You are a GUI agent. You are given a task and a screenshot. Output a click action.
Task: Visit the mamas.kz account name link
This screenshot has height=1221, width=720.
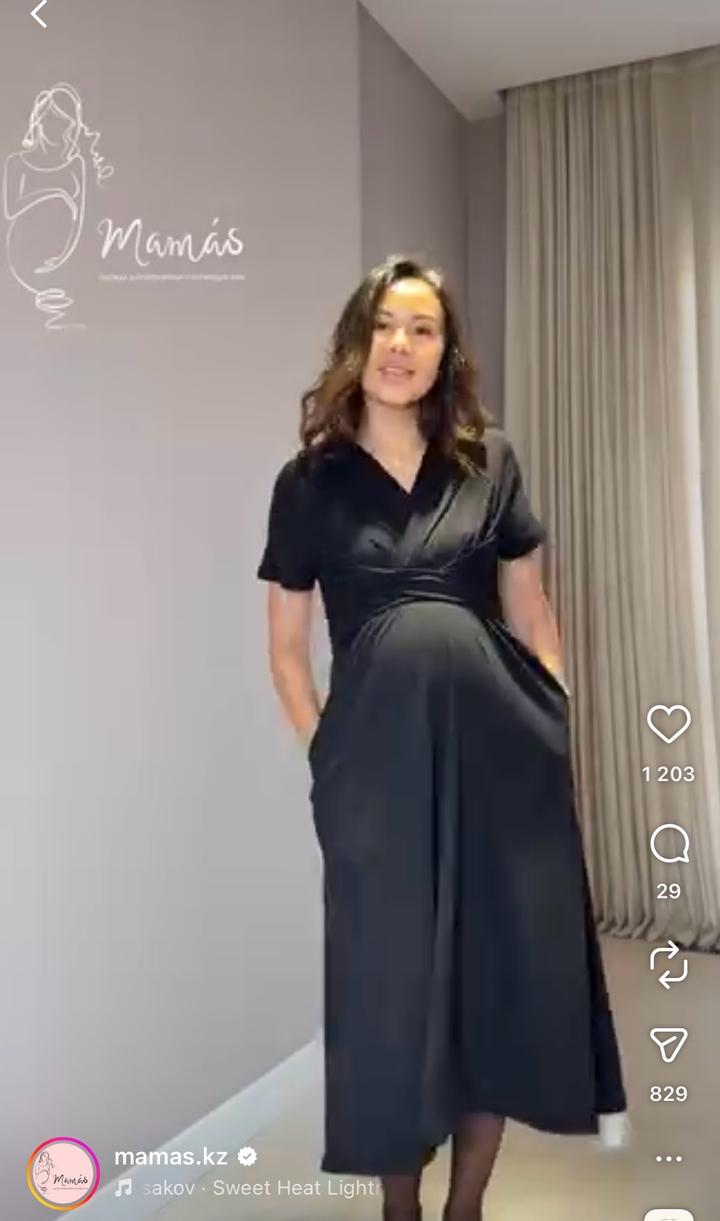171,1156
